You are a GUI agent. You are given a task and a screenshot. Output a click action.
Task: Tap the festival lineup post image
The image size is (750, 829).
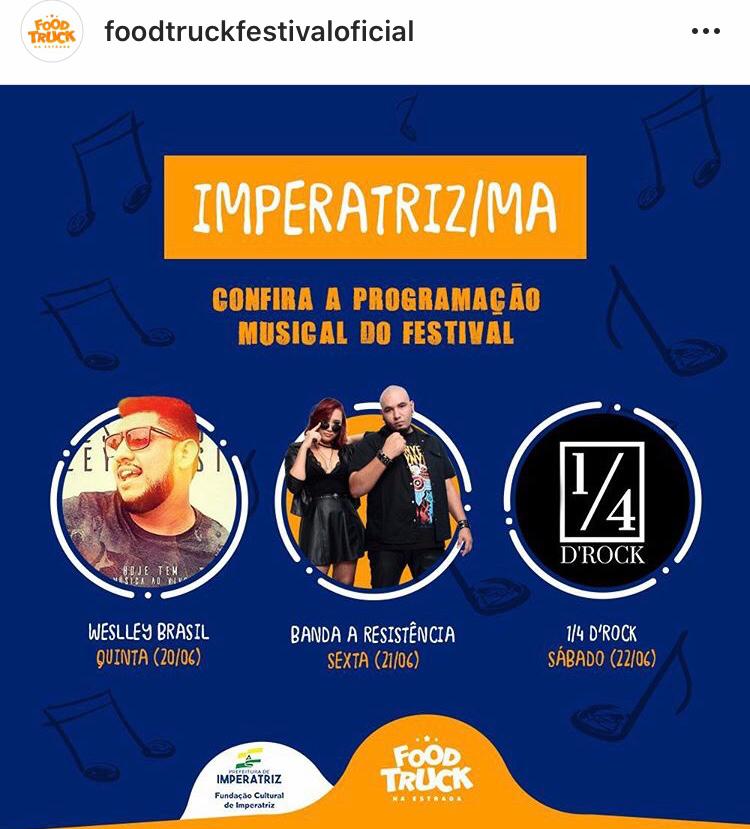click(x=375, y=455)
